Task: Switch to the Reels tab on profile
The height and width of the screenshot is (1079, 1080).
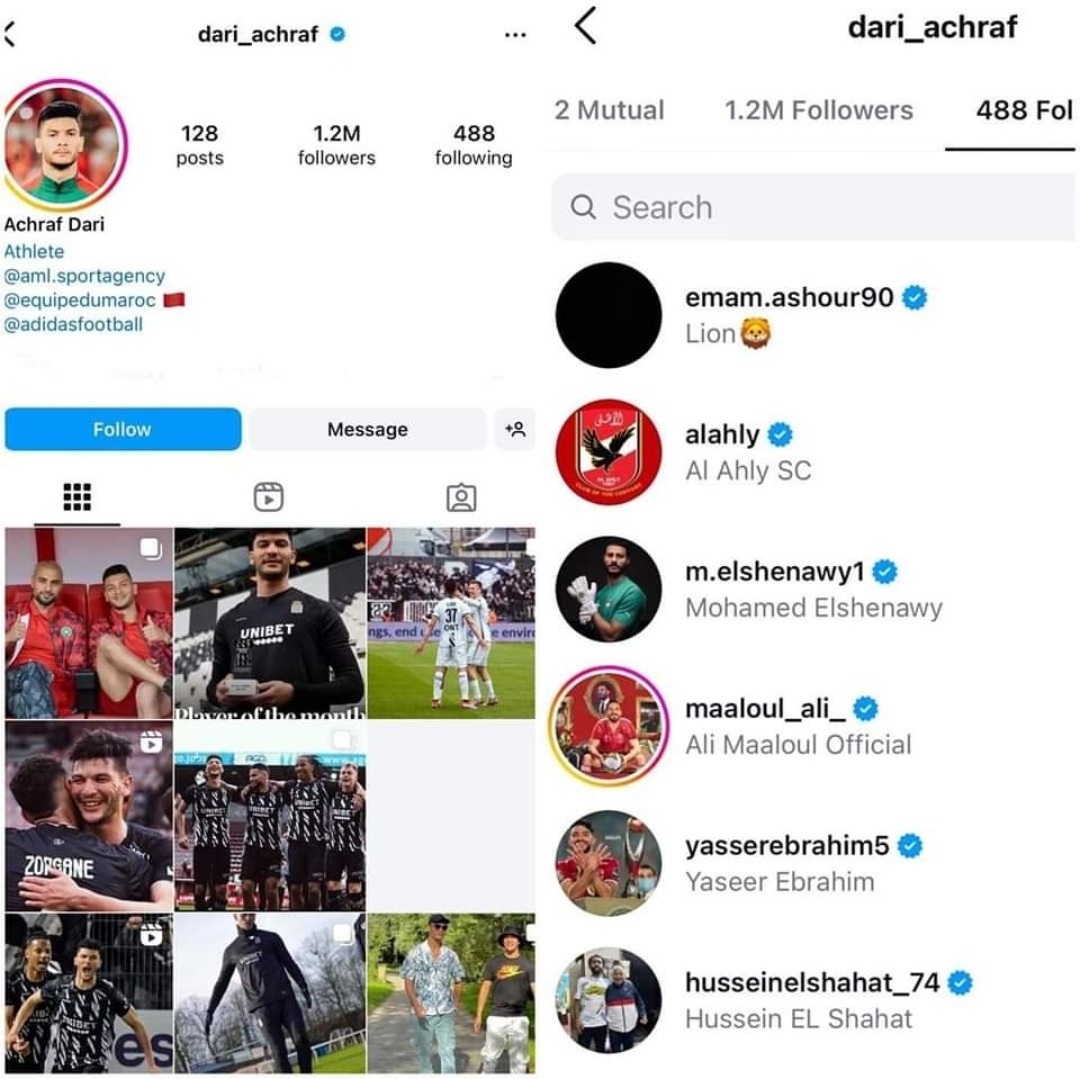Action: tap(268, 497)
